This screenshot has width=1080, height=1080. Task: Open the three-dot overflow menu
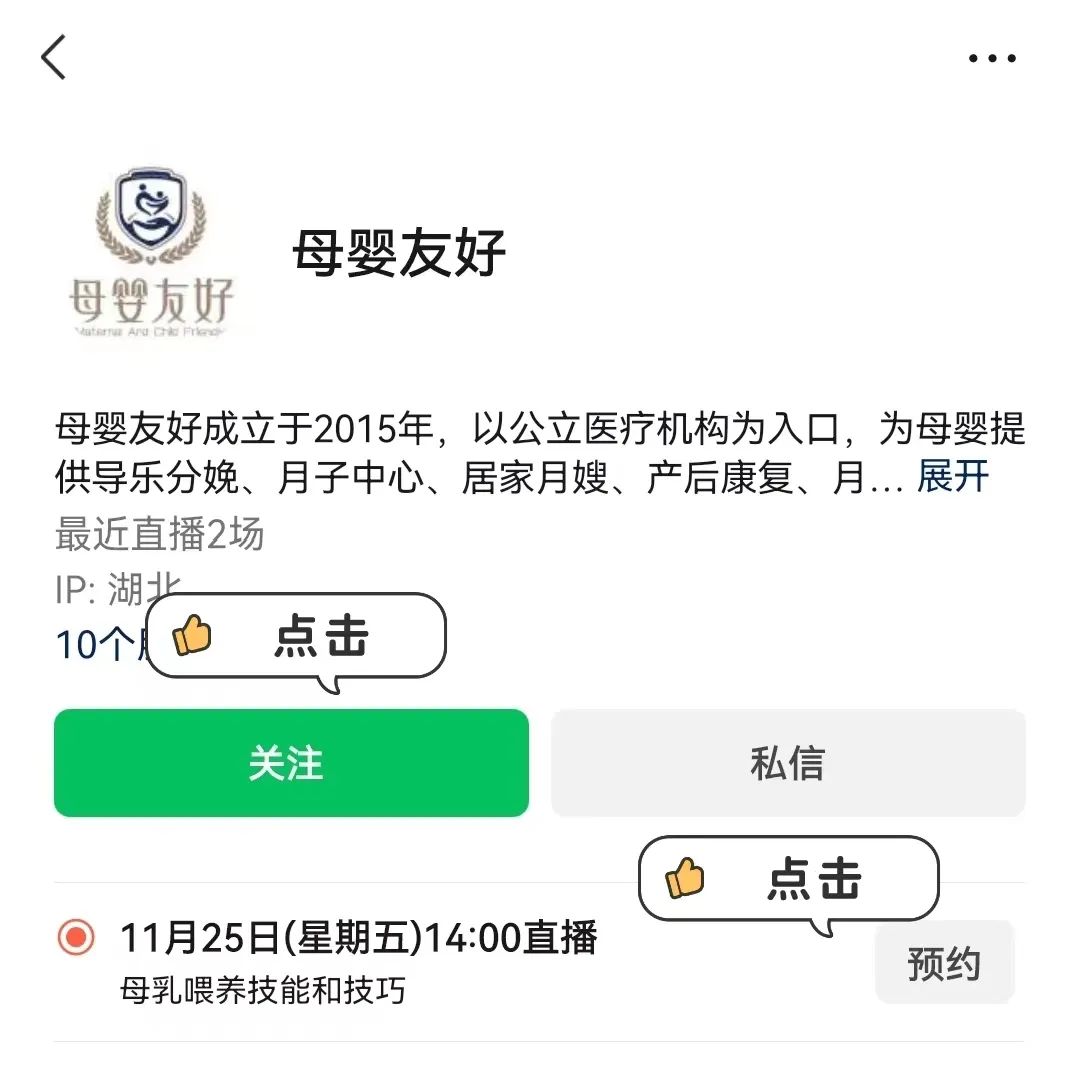[991, 58]
